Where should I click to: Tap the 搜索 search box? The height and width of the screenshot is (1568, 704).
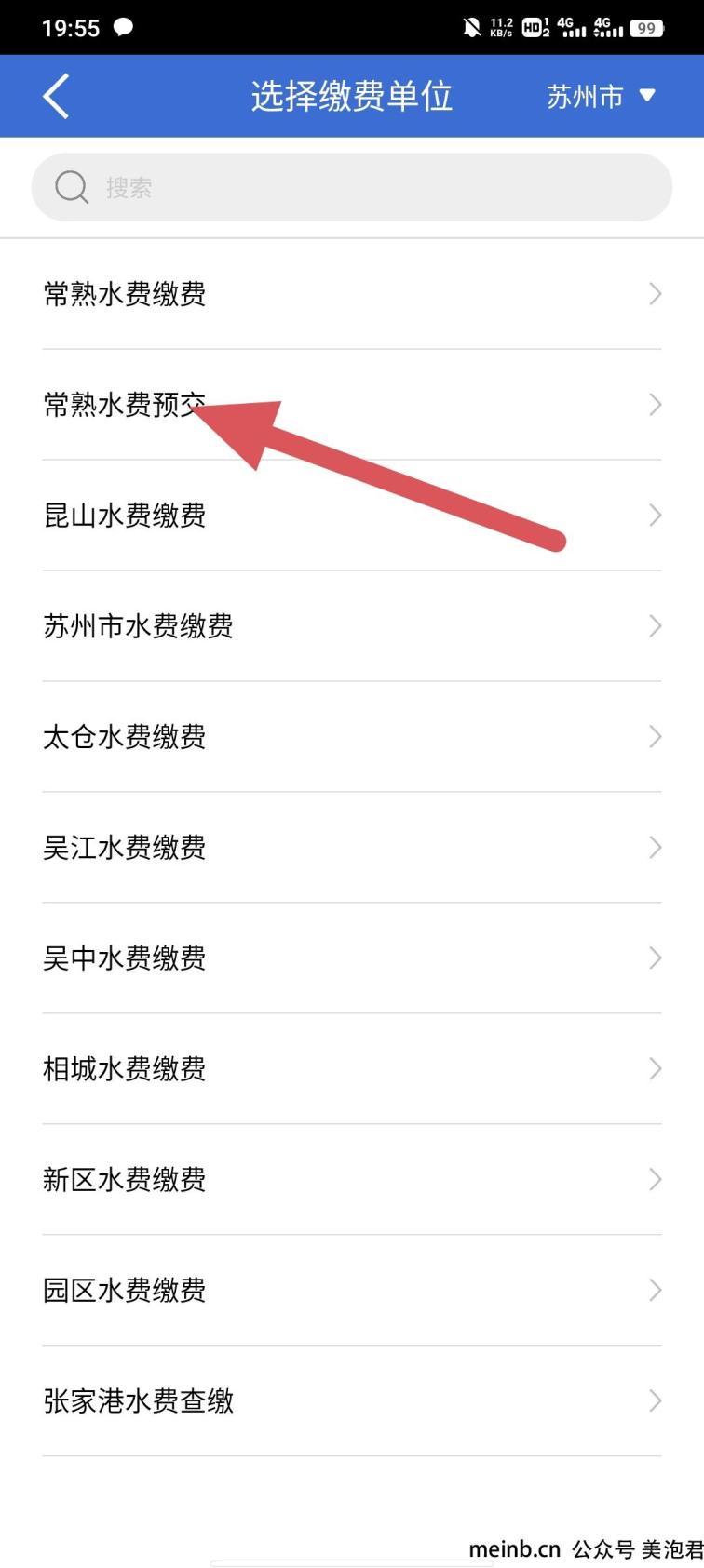(x=352, y=187)
